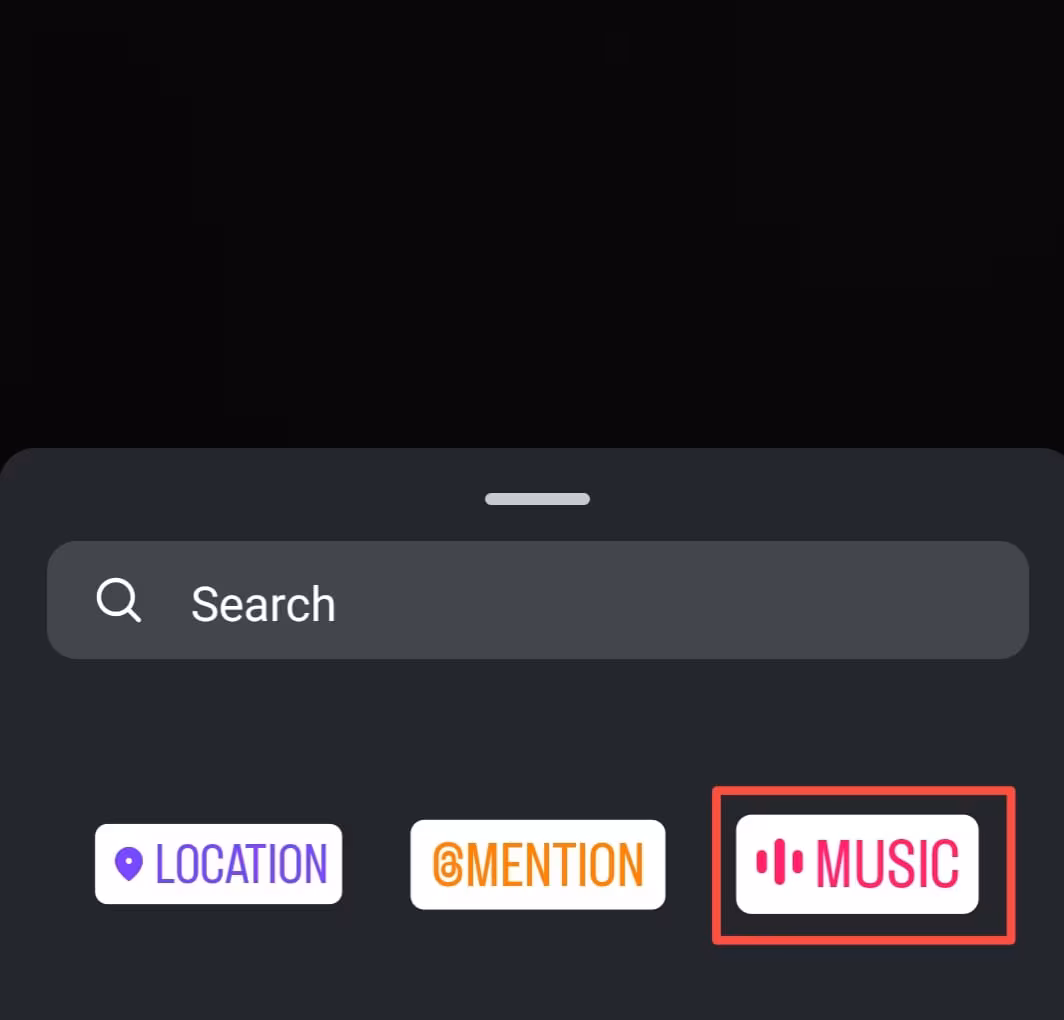Screen dimensions: 1064x1020
Task: Select the Music sticker
Action: pos(857,864)
